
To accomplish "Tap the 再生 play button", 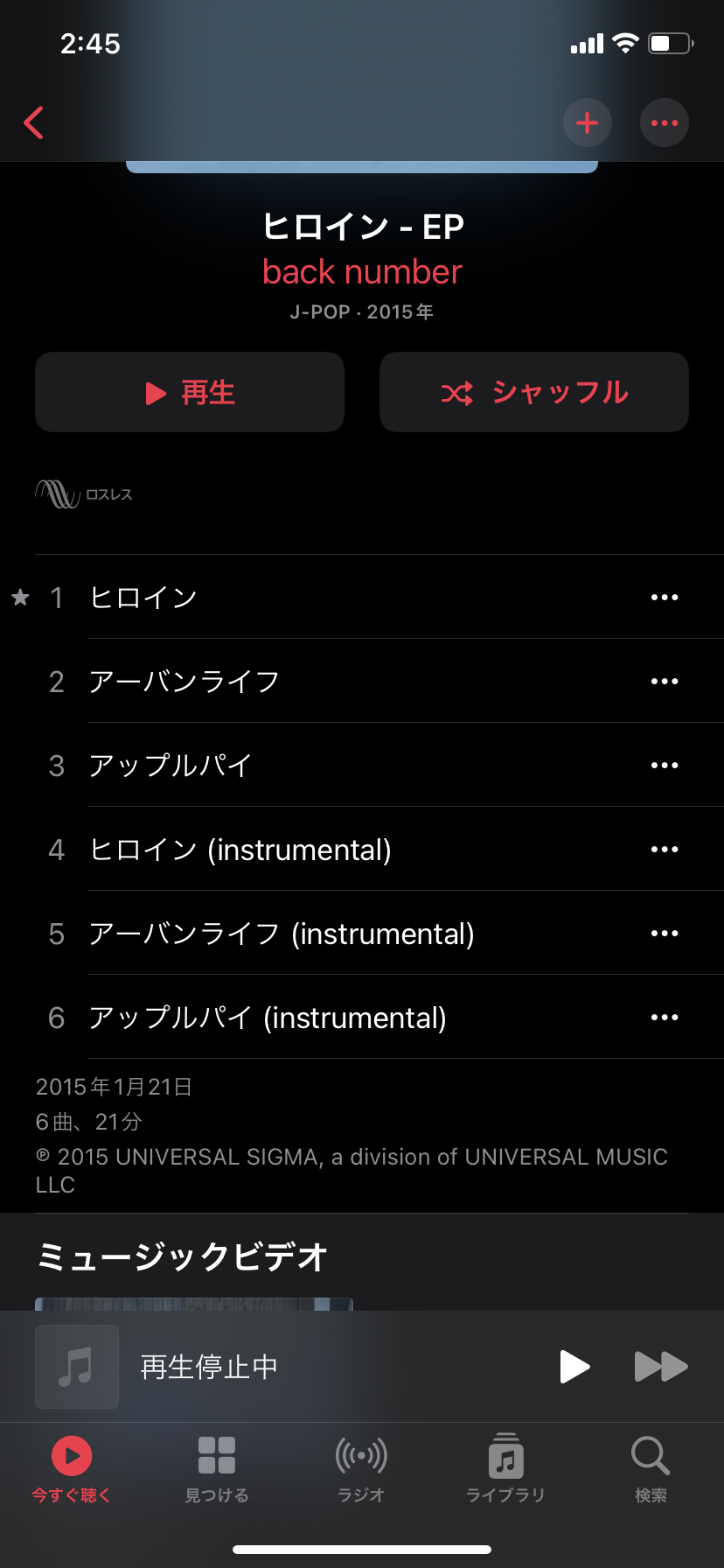I will [x=190, y=392].
